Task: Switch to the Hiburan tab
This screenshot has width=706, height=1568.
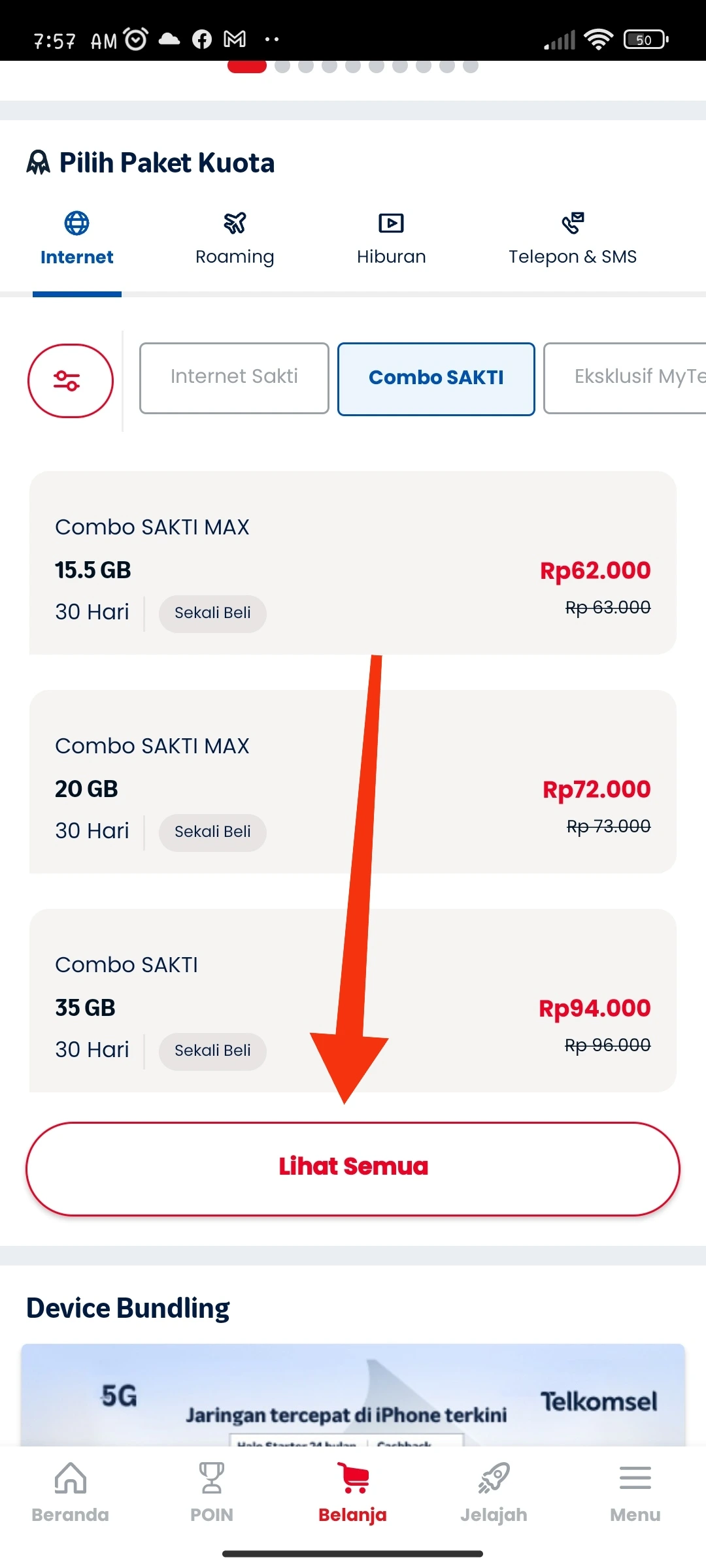Action: point(392,240)
